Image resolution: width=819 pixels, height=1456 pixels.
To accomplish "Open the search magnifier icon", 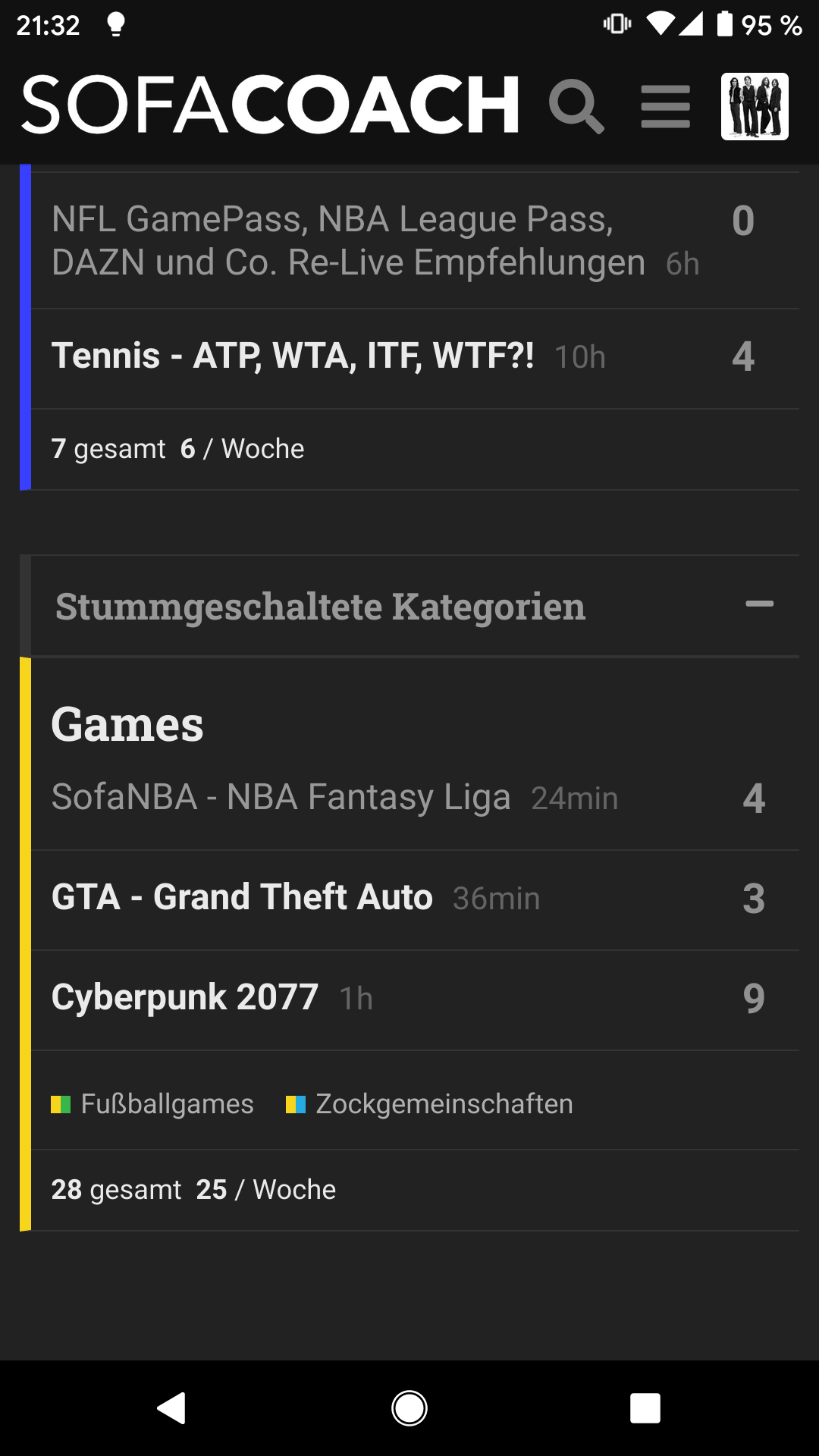I will (x=576, y=106).
